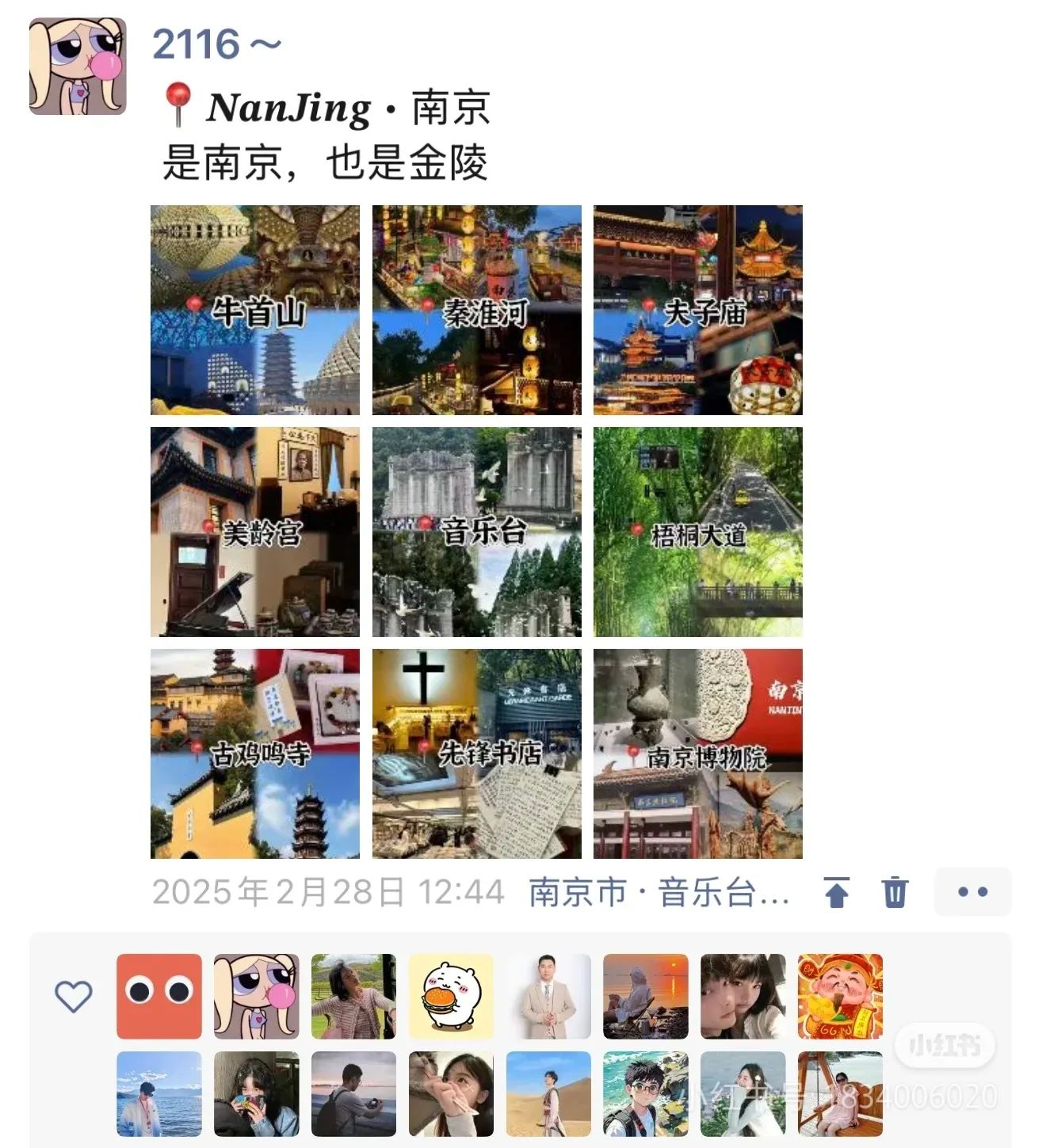
Task: Open the two-dot like and comment menu
Action: (x=972, y=892)
